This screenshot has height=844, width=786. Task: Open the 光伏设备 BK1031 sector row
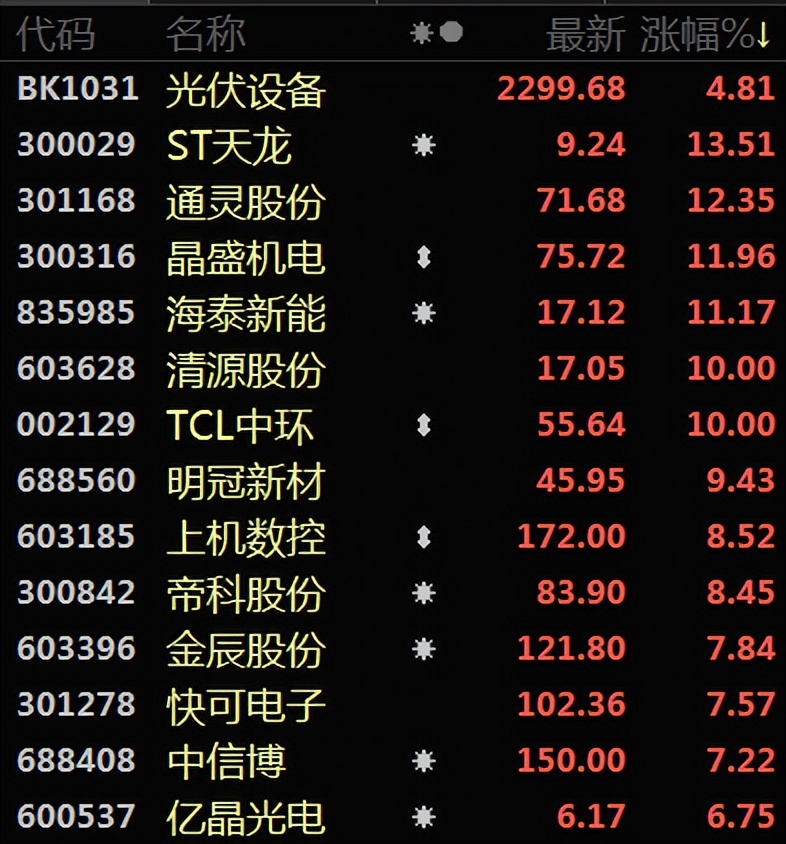coord(246,90)
